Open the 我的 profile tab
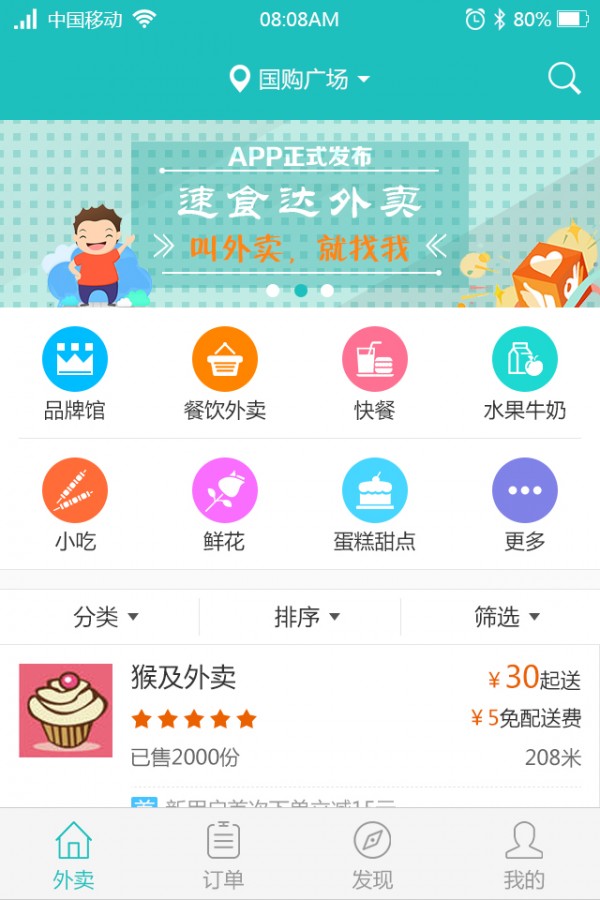 tap(524, 856)
